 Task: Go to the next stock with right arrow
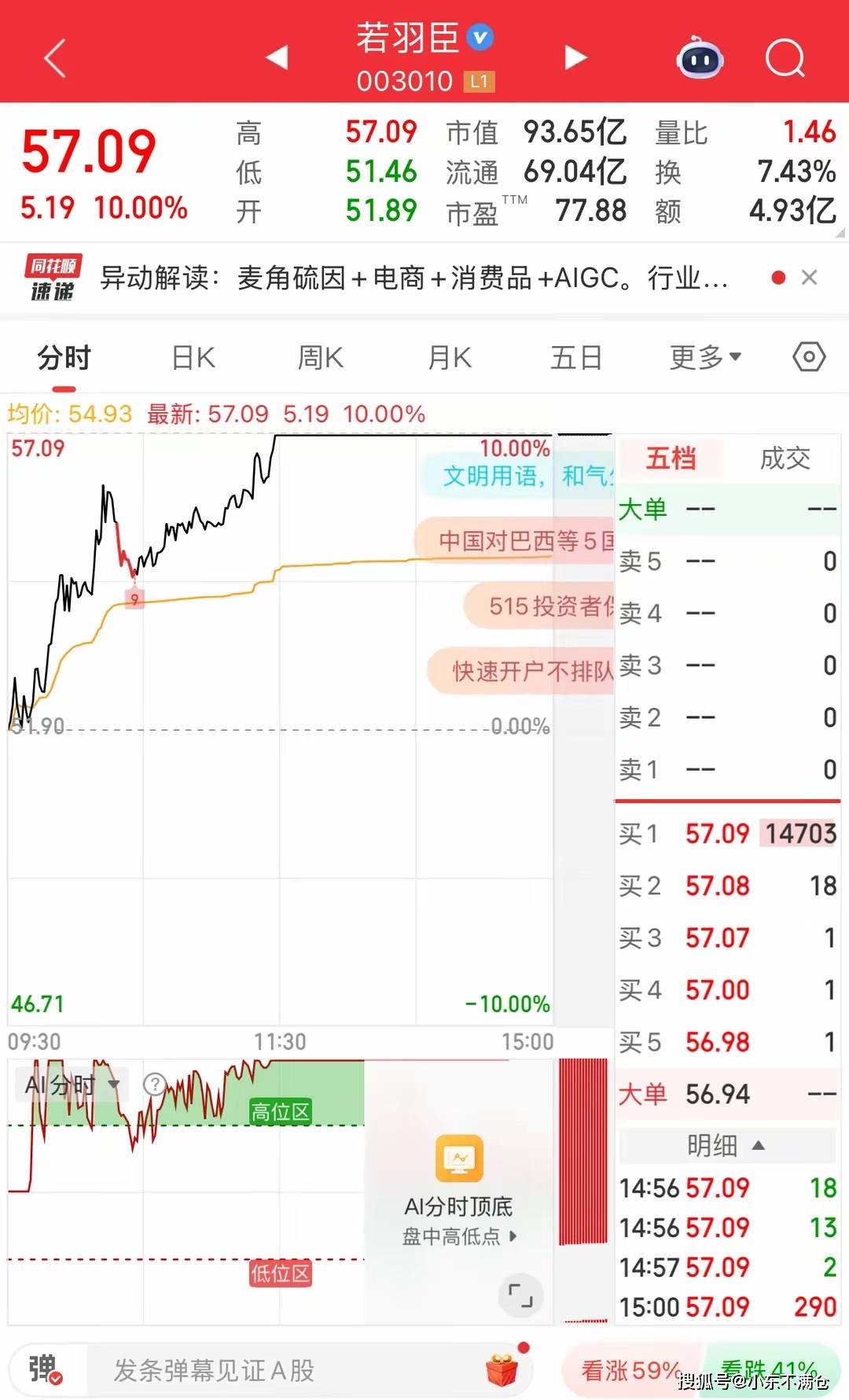[x=576, y=57]
